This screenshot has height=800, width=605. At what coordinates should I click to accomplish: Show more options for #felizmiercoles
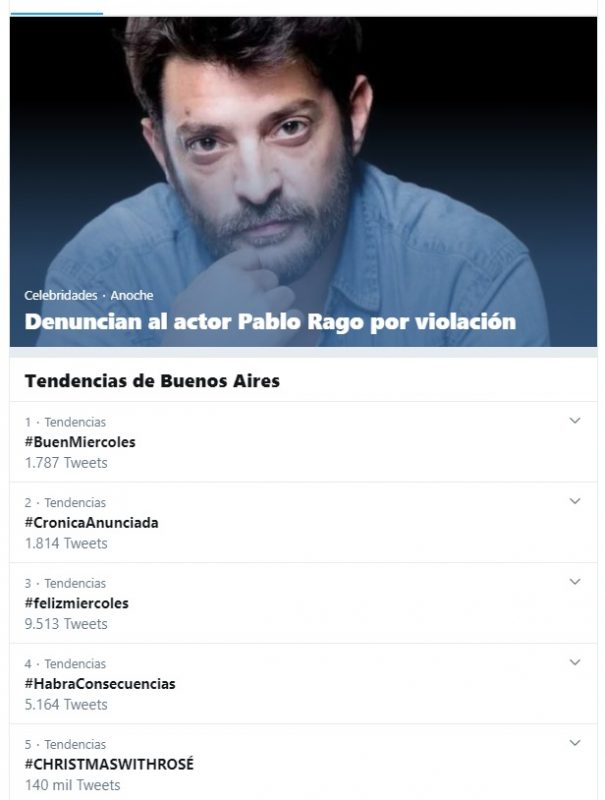coord(575,582)
